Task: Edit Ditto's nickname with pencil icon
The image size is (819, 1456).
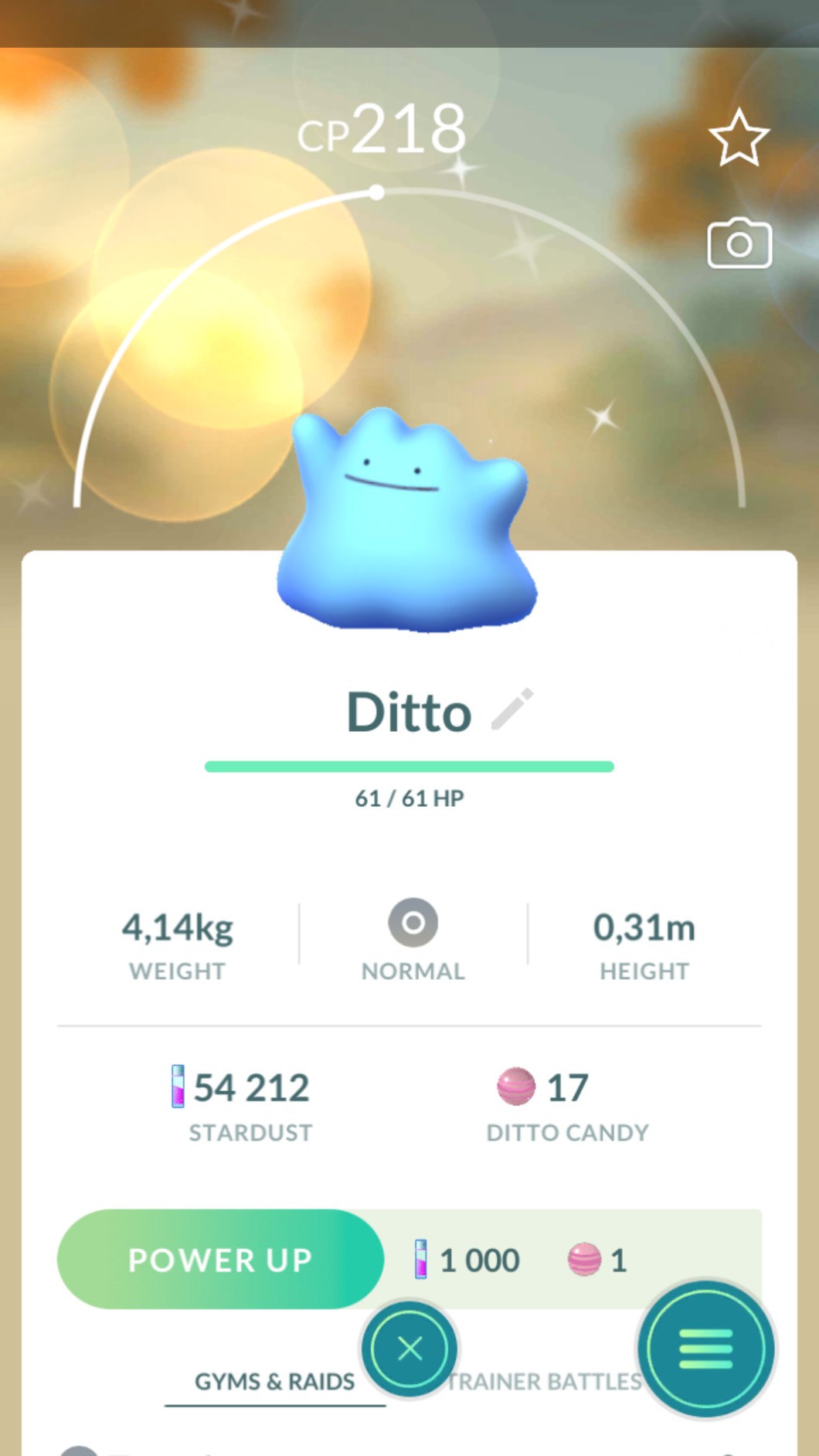Action: (512, 709)
